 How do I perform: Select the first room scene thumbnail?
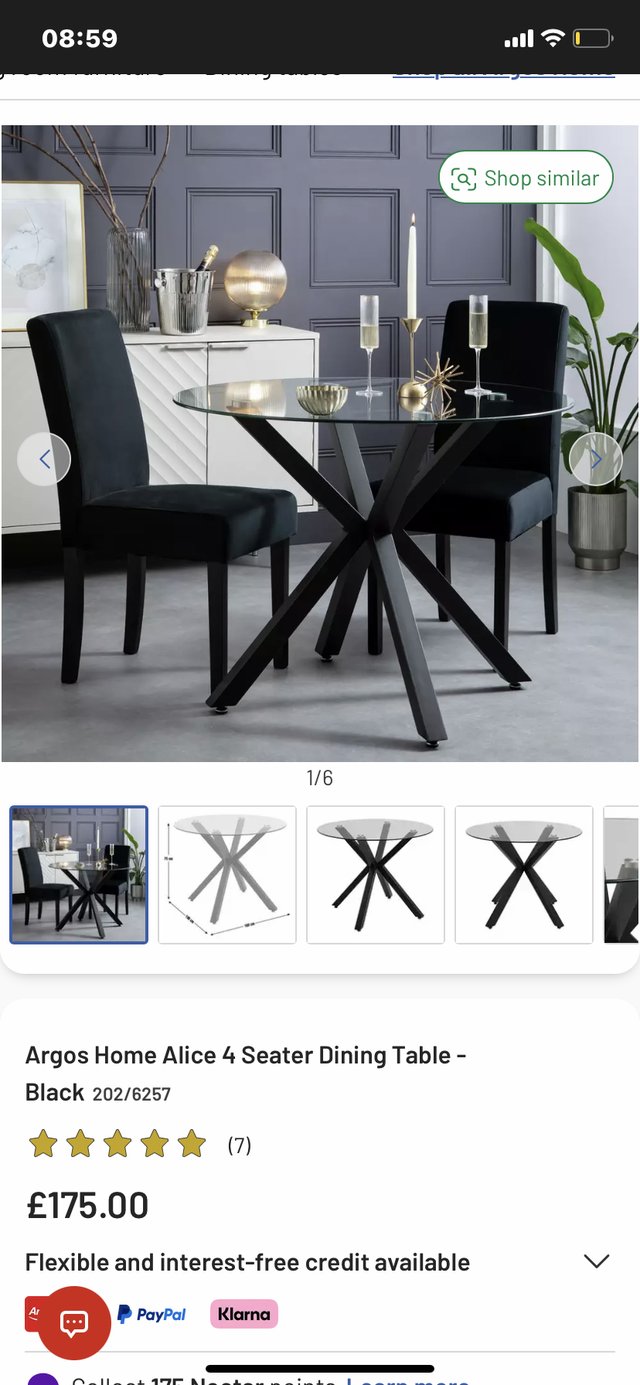coord(79,875)
